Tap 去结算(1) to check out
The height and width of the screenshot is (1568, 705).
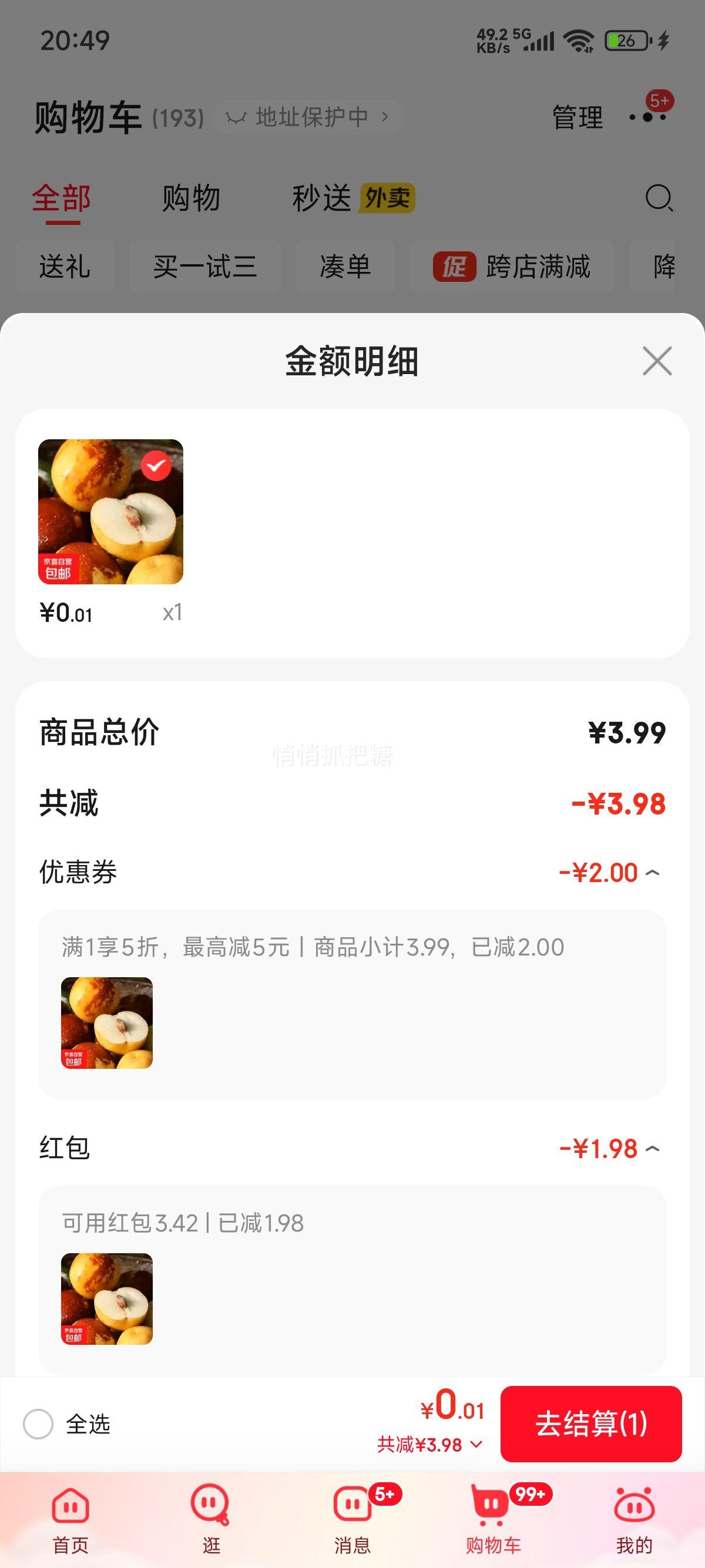[590, 1424]
